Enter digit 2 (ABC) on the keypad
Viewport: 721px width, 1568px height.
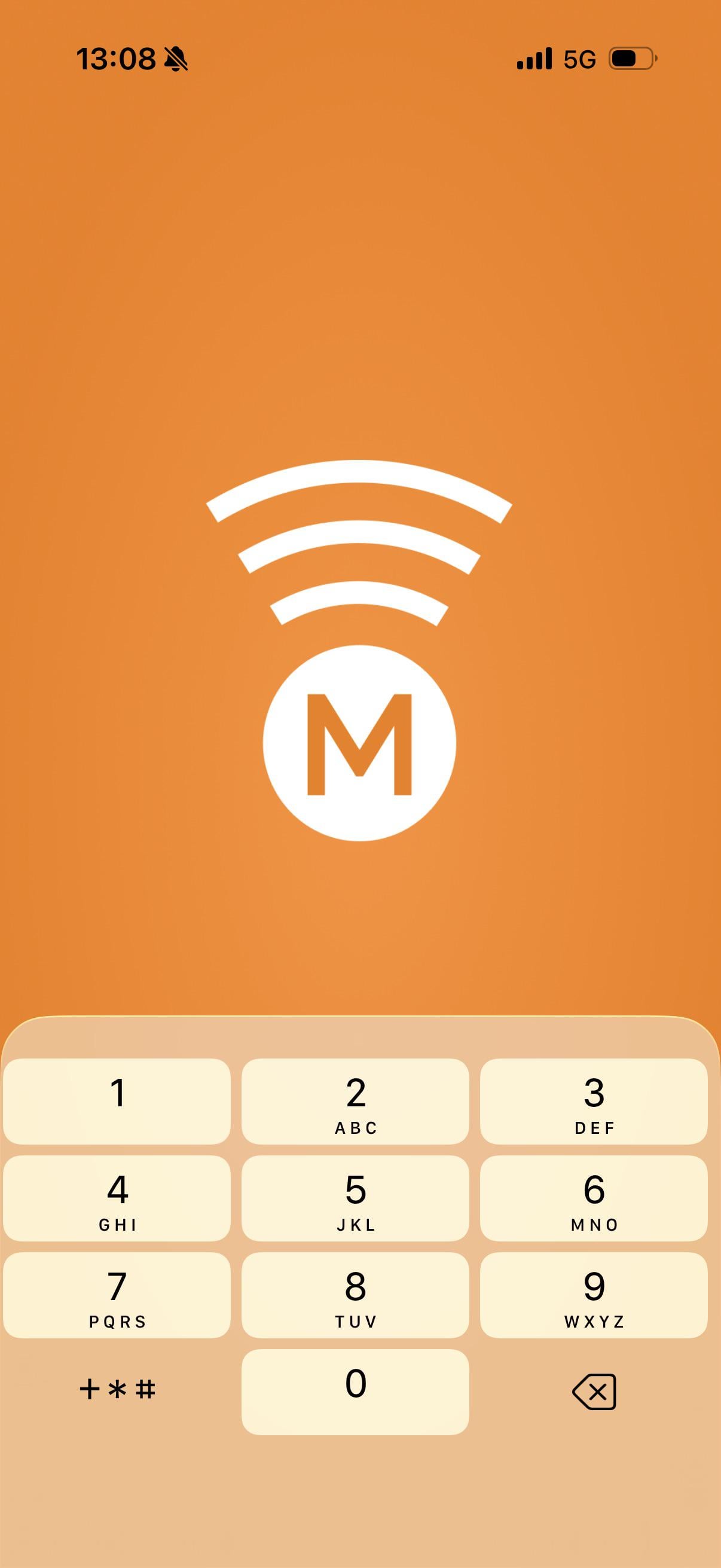[355, 1100]
